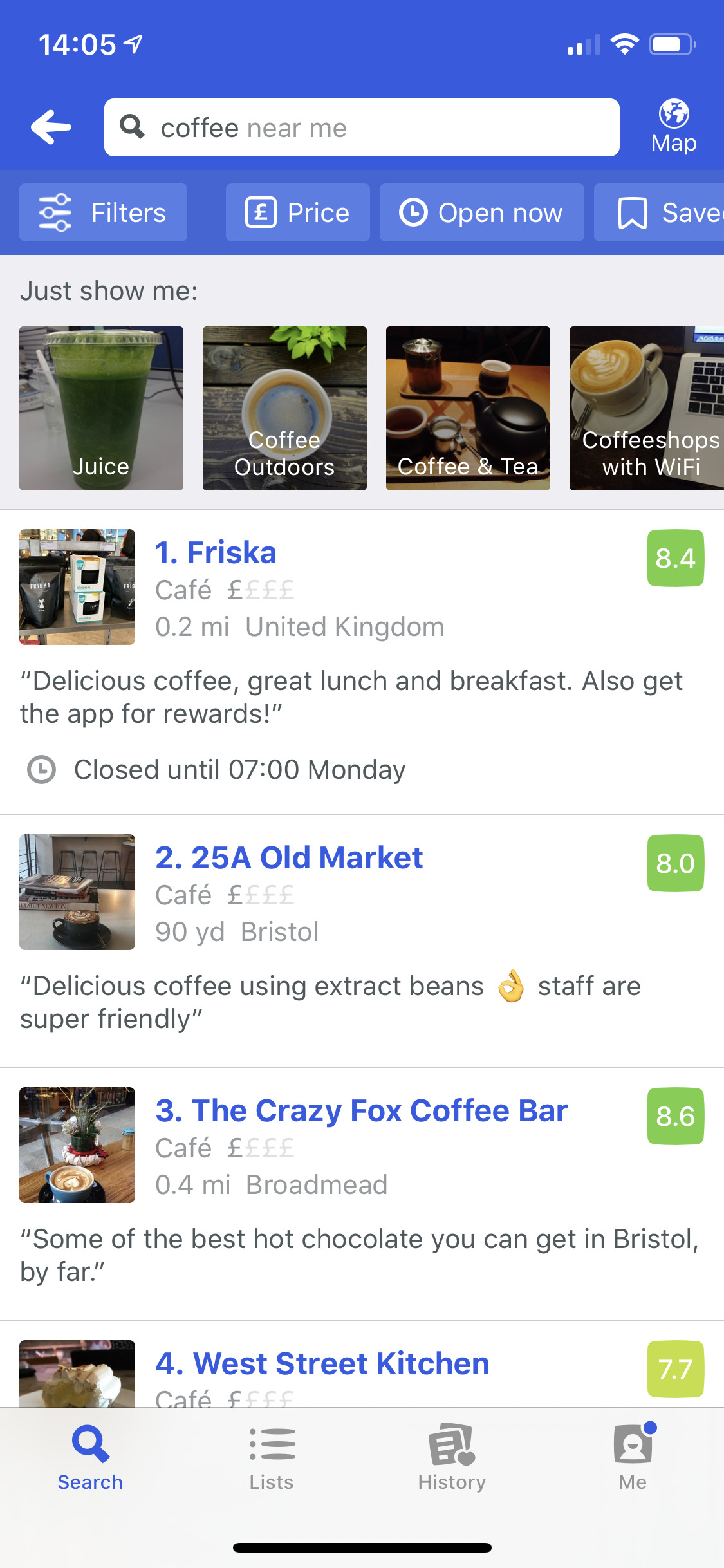The image size is (724, 1568).
Task: Expand the Coffee & Tea category
Action: 467,407
